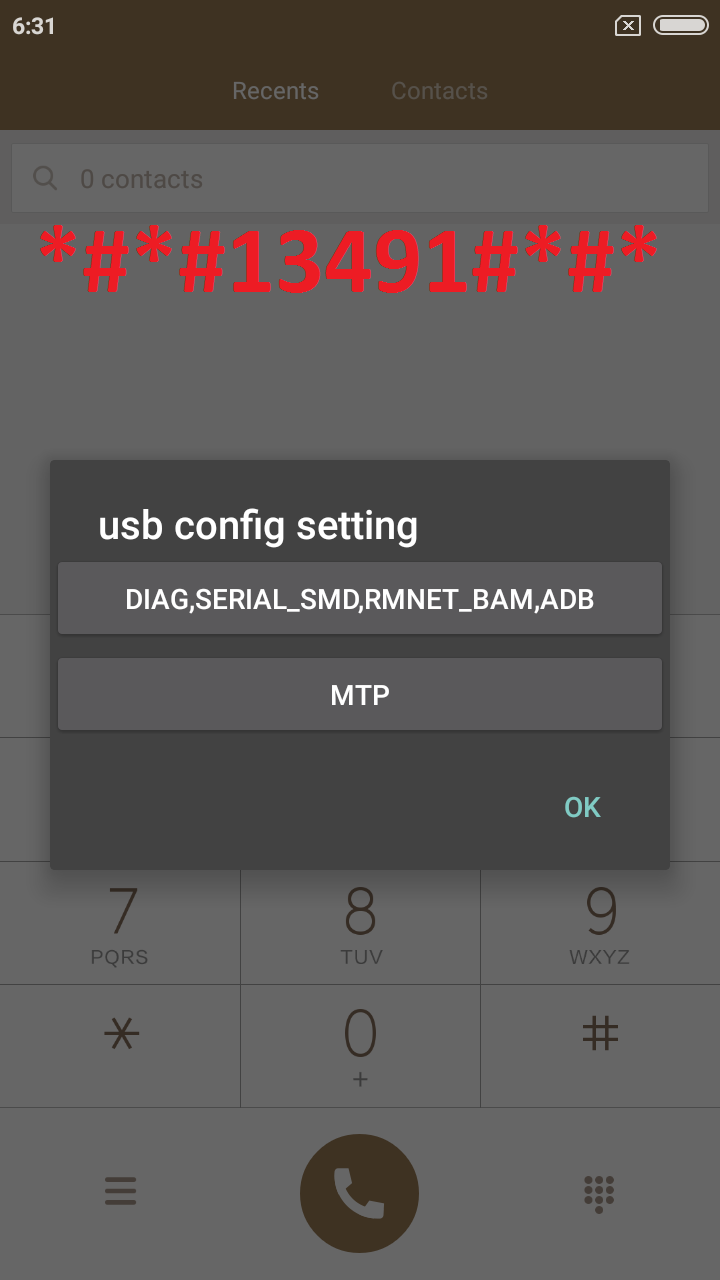Tap the contacts search field

360,179
